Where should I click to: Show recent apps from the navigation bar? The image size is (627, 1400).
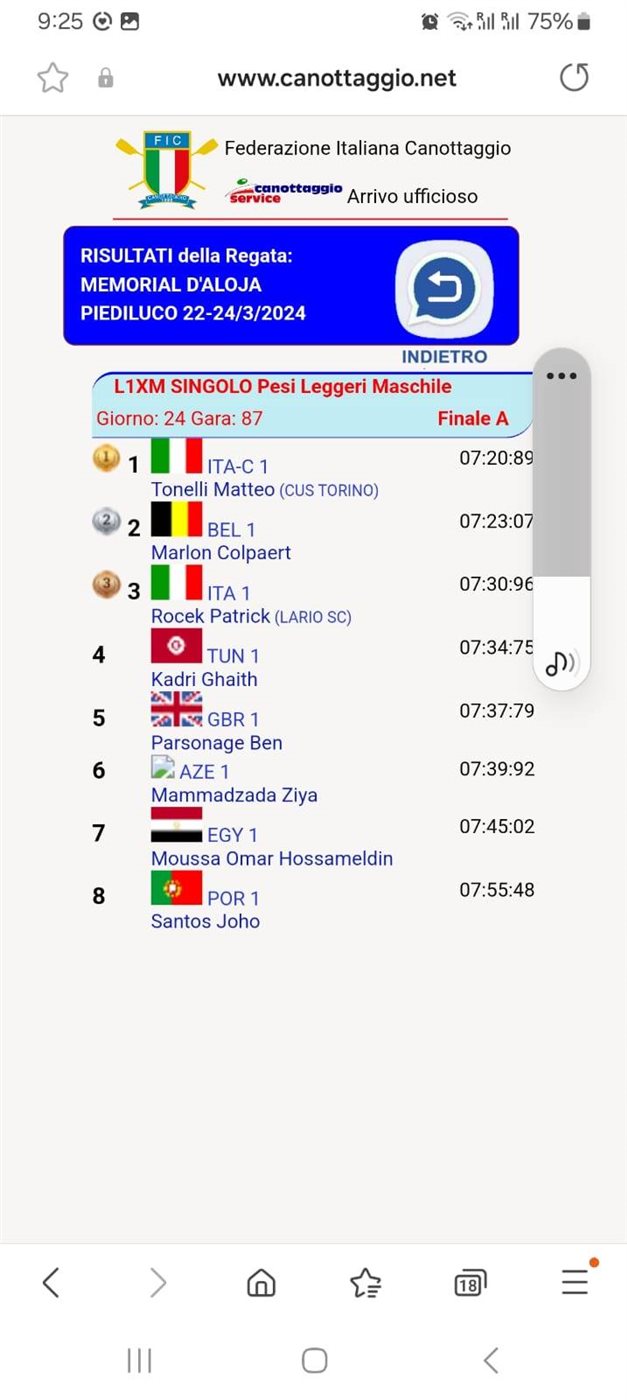point(139,1360)
